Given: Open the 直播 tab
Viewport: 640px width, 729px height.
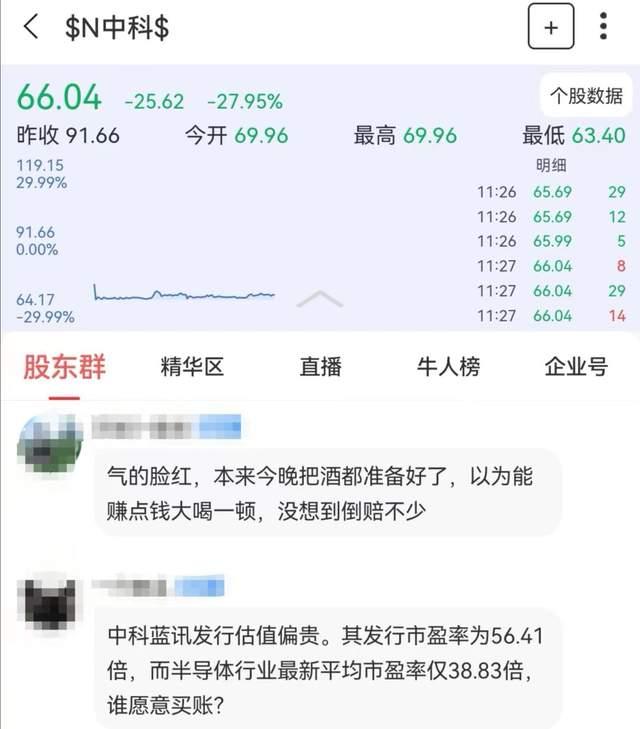Looking at the screenshot, I should coord(320,367).
